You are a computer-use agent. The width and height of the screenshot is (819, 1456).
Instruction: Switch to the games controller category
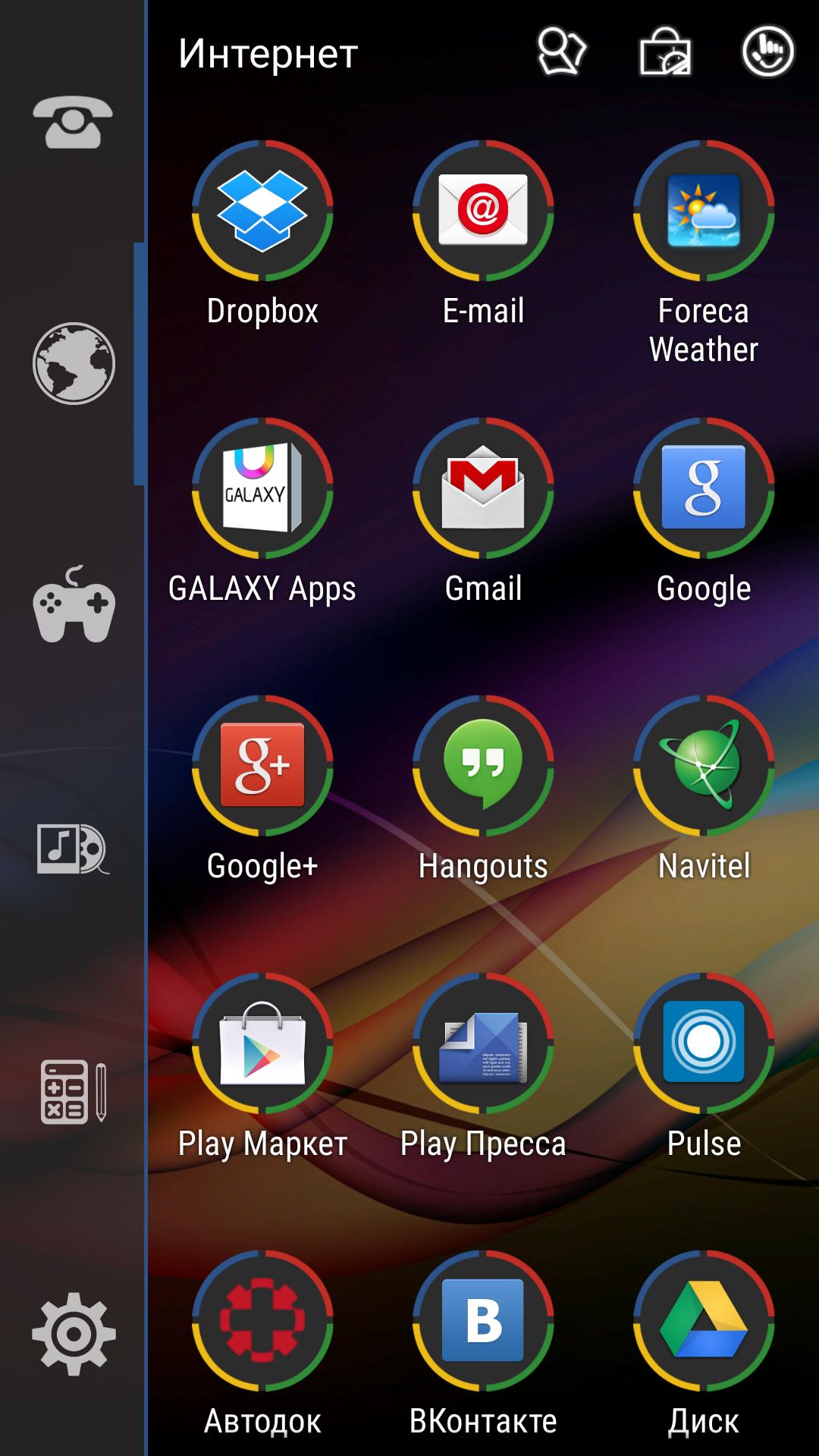74,606
